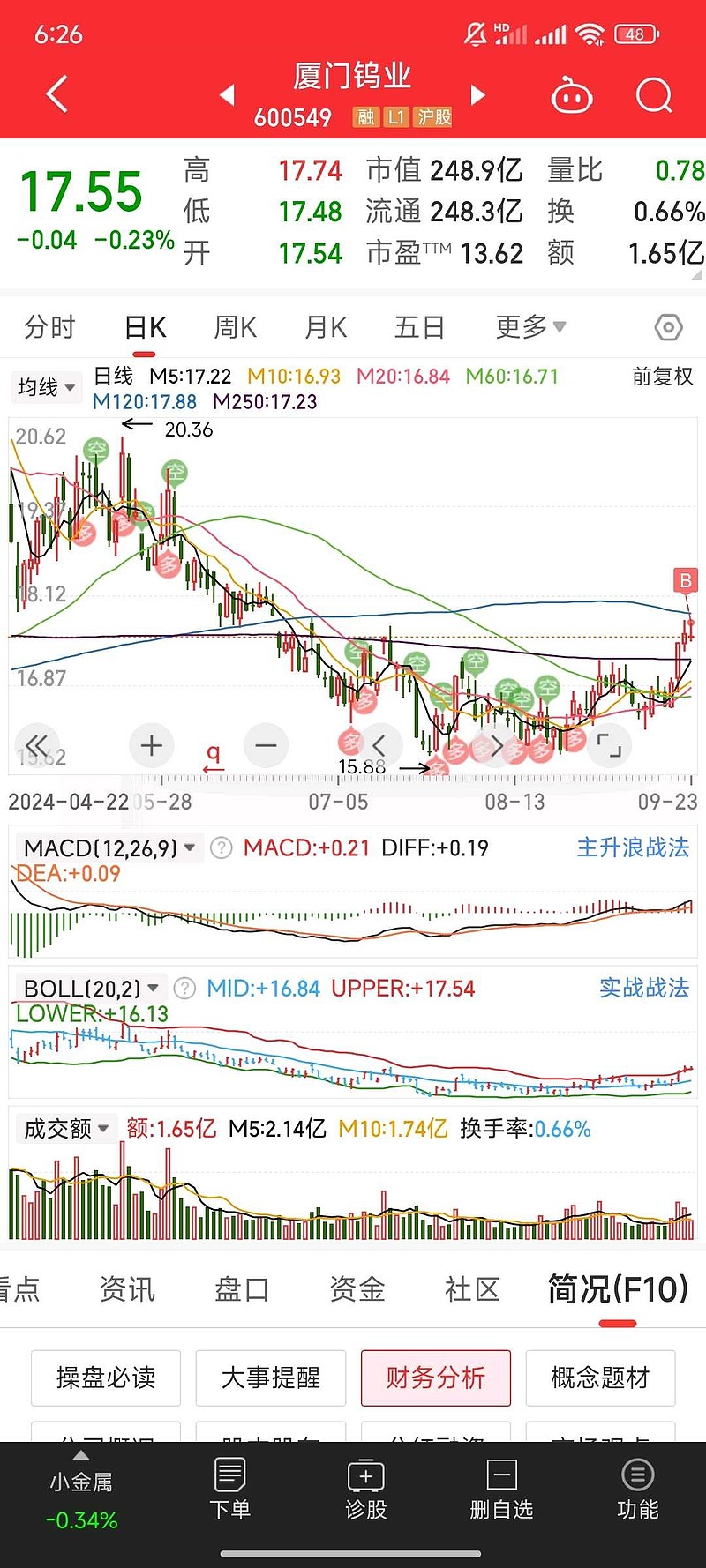Zoom out the K-line chart with minus
The image size is (706, 1568).
click(x=266, y=746)
